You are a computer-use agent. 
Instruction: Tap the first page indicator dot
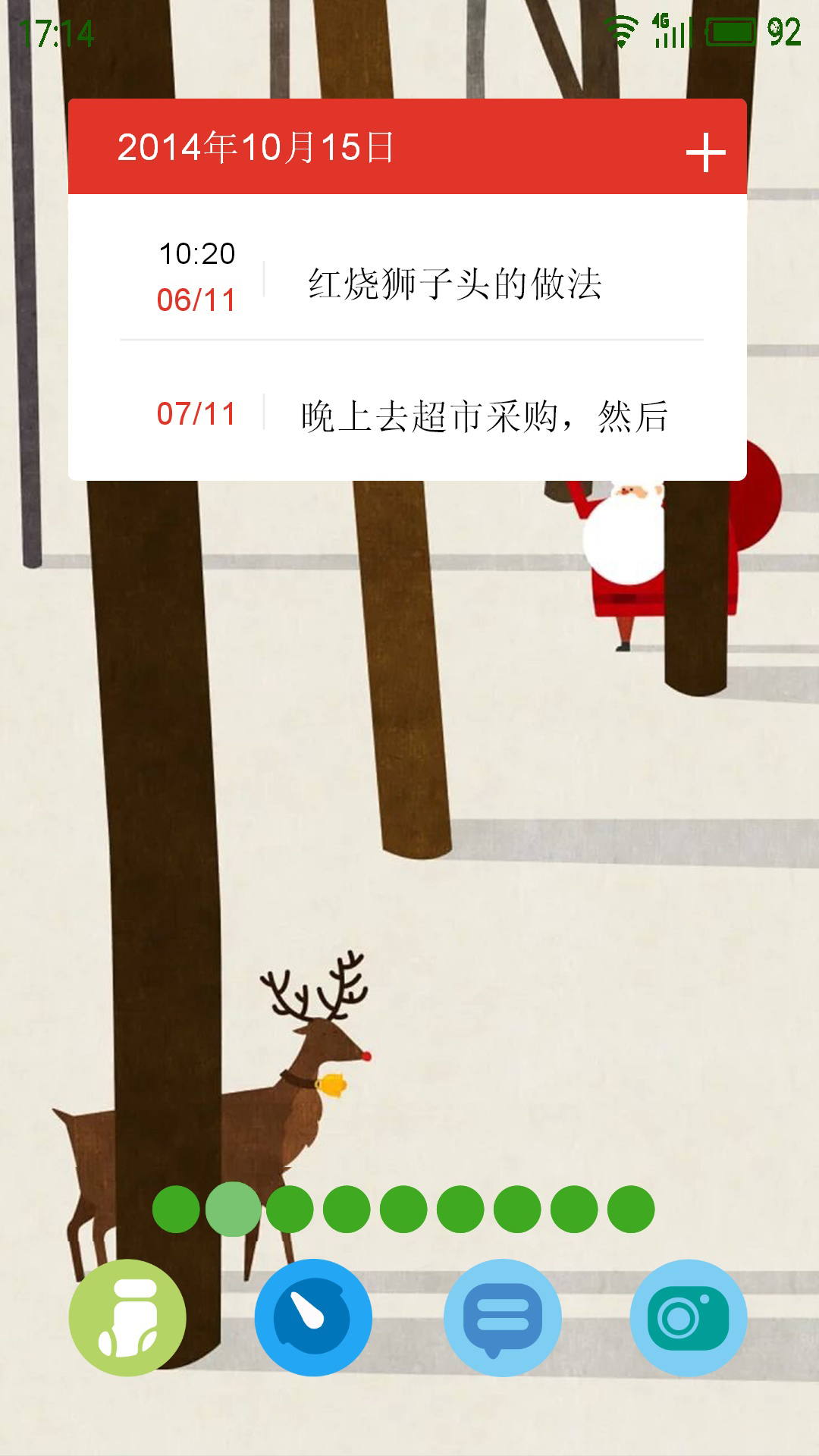[176, 1210]
